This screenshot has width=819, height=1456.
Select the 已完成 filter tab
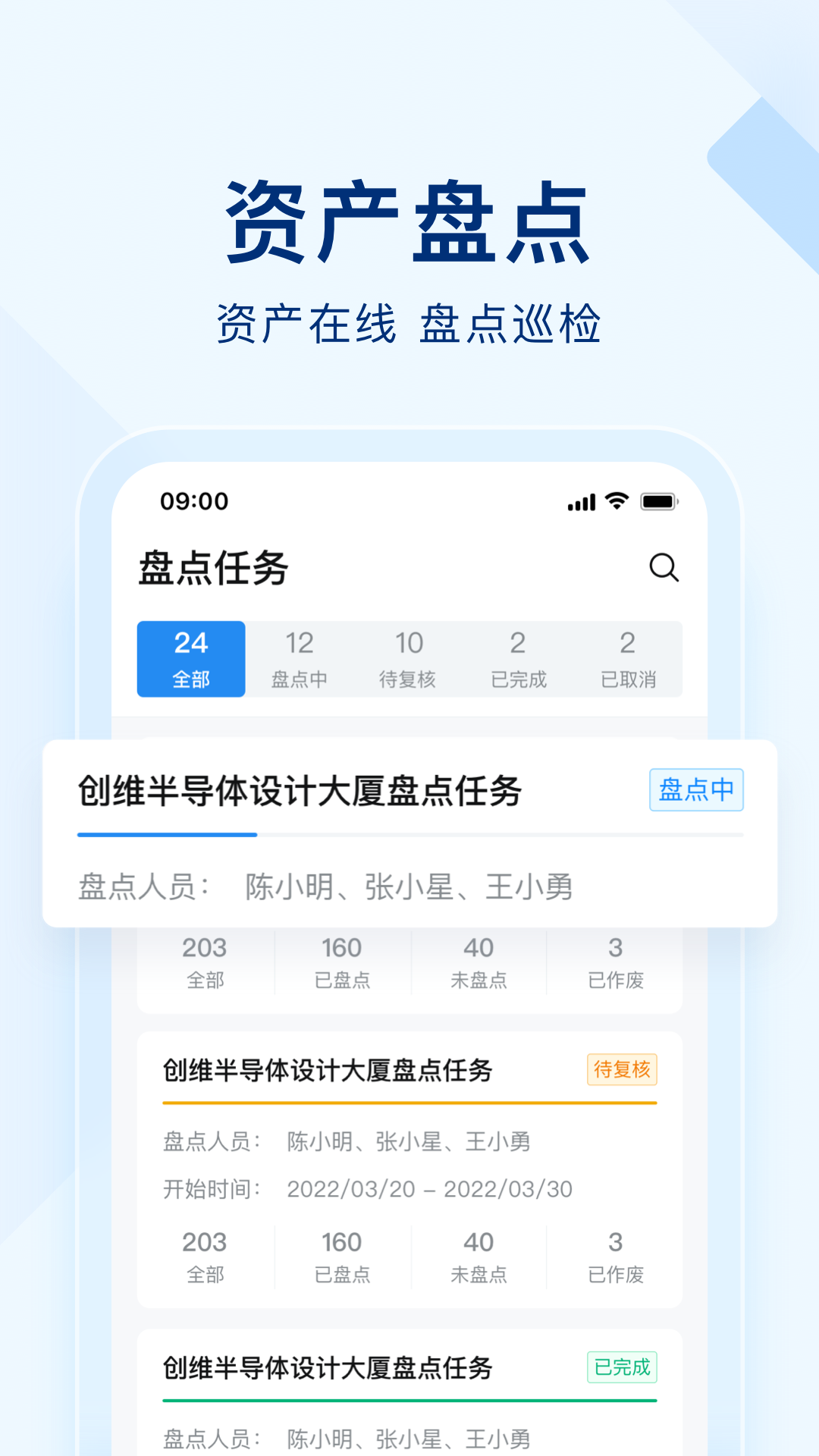[x=519, y=658]
